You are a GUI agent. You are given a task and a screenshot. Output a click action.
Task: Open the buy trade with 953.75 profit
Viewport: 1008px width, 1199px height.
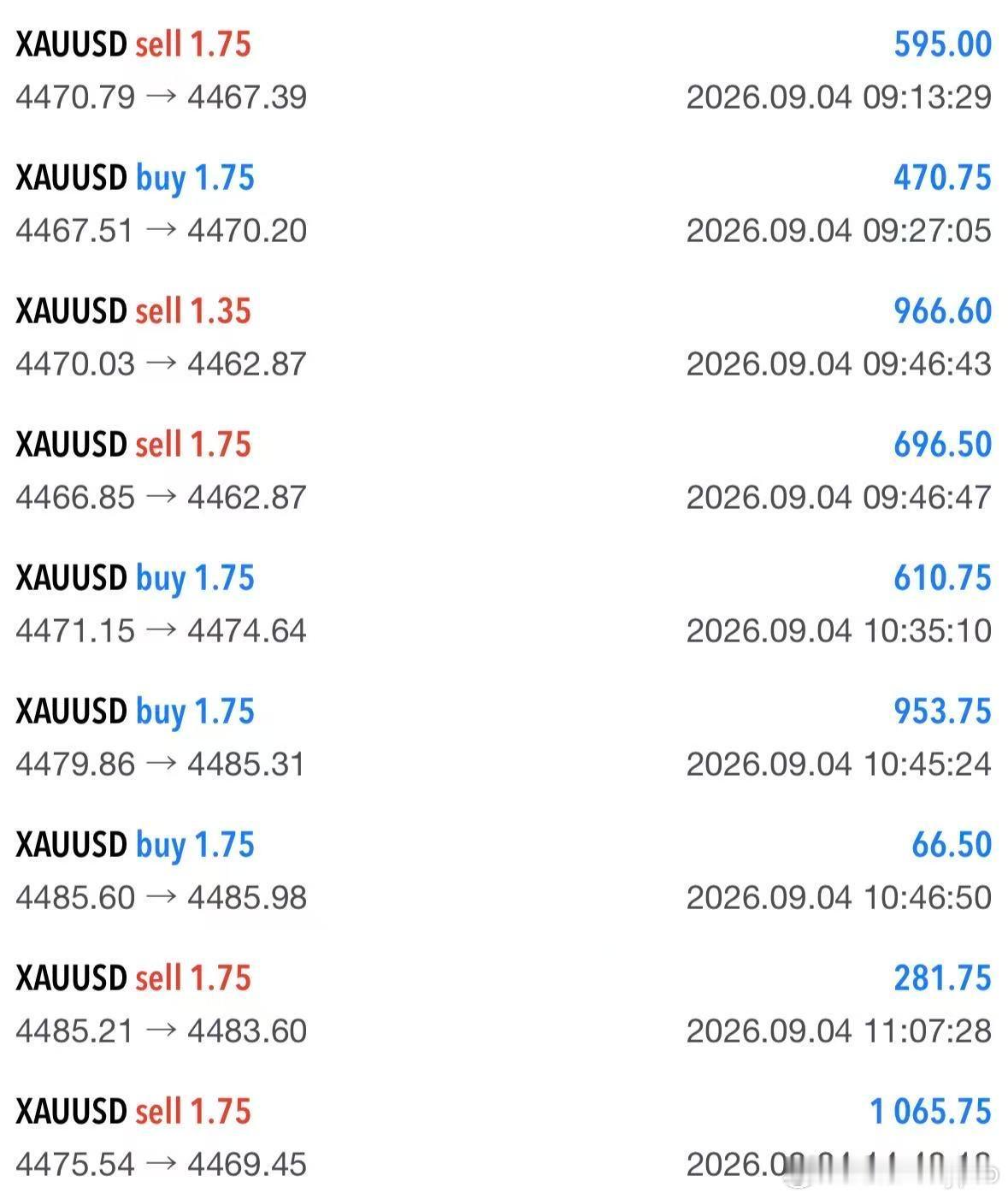504,737
